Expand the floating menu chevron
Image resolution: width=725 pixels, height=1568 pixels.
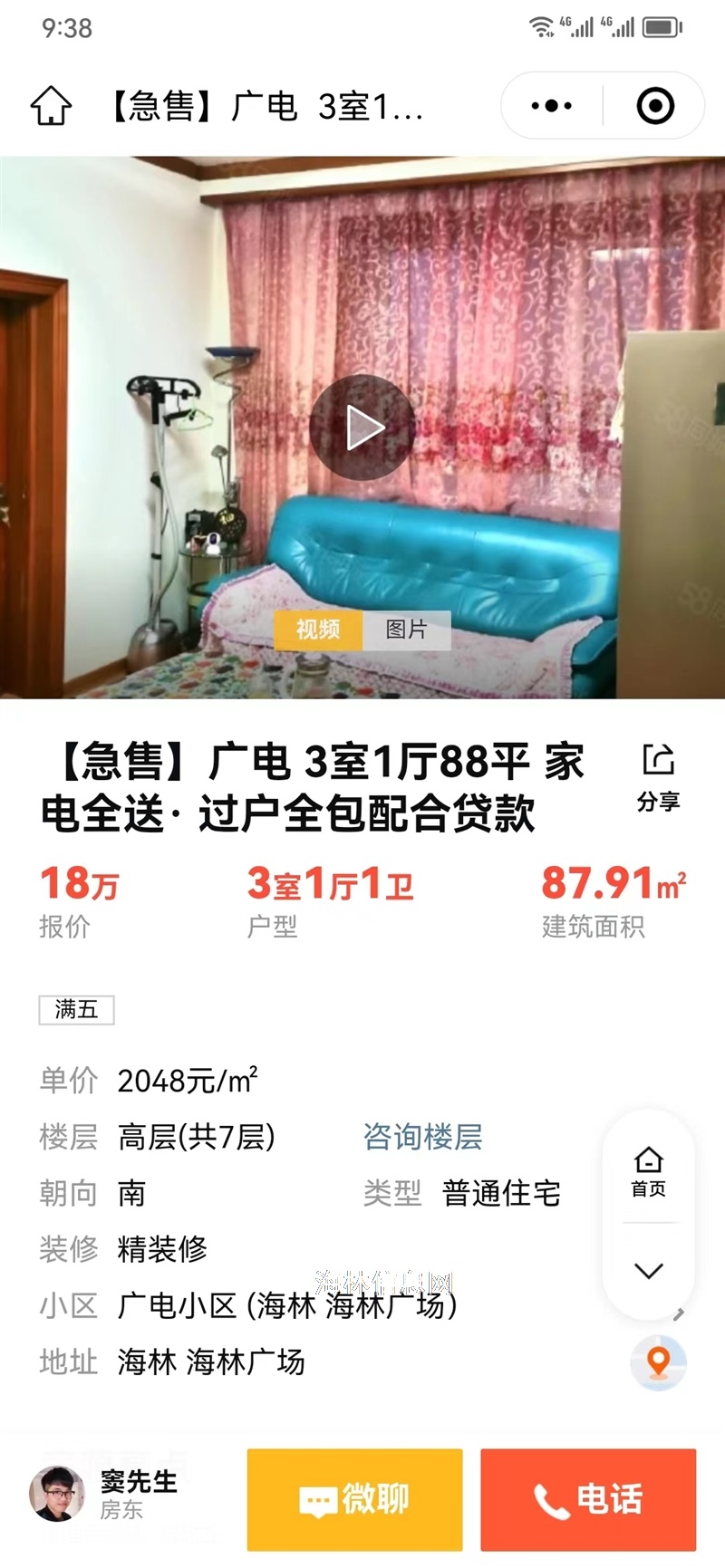click(x=649, y=1270)
